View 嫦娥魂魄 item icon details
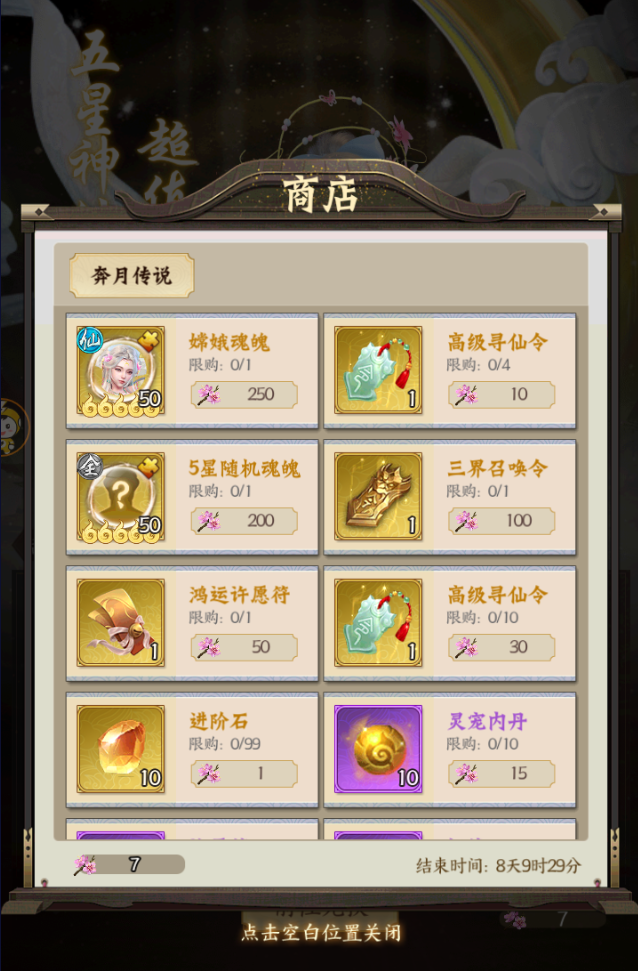Viewport: 638px width, 971px height. pos(121,371)
